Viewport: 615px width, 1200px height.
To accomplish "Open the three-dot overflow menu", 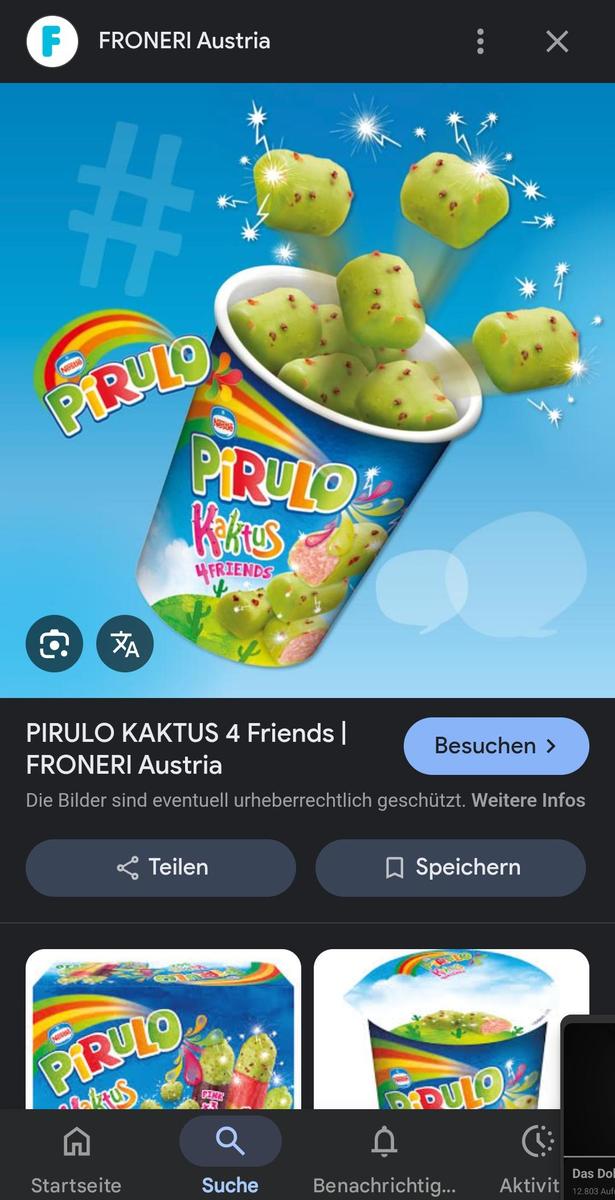I will click(x=480, y=41).
